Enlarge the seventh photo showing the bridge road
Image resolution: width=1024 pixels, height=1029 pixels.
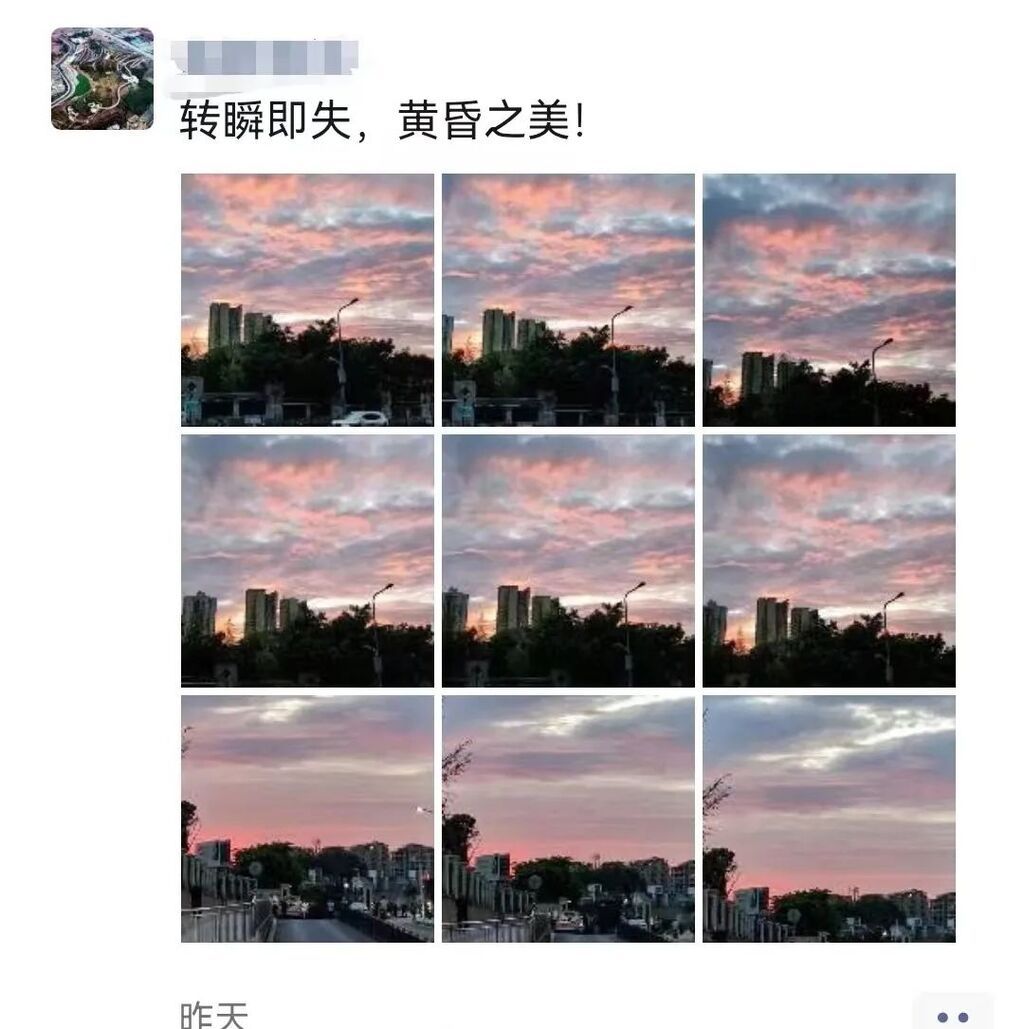pyautogui.click(x=307, y=819)
